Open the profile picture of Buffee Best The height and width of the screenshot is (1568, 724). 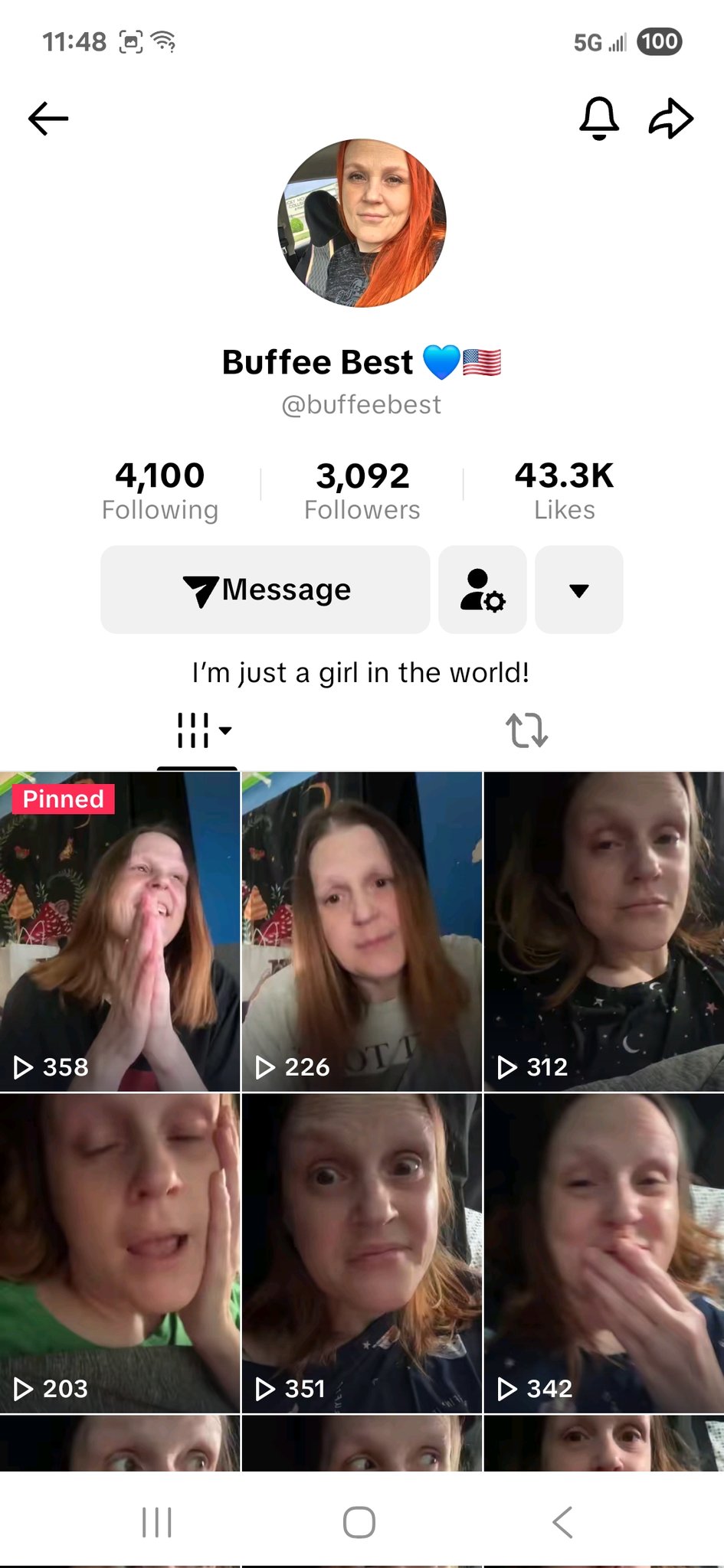(x=362, y=223)
